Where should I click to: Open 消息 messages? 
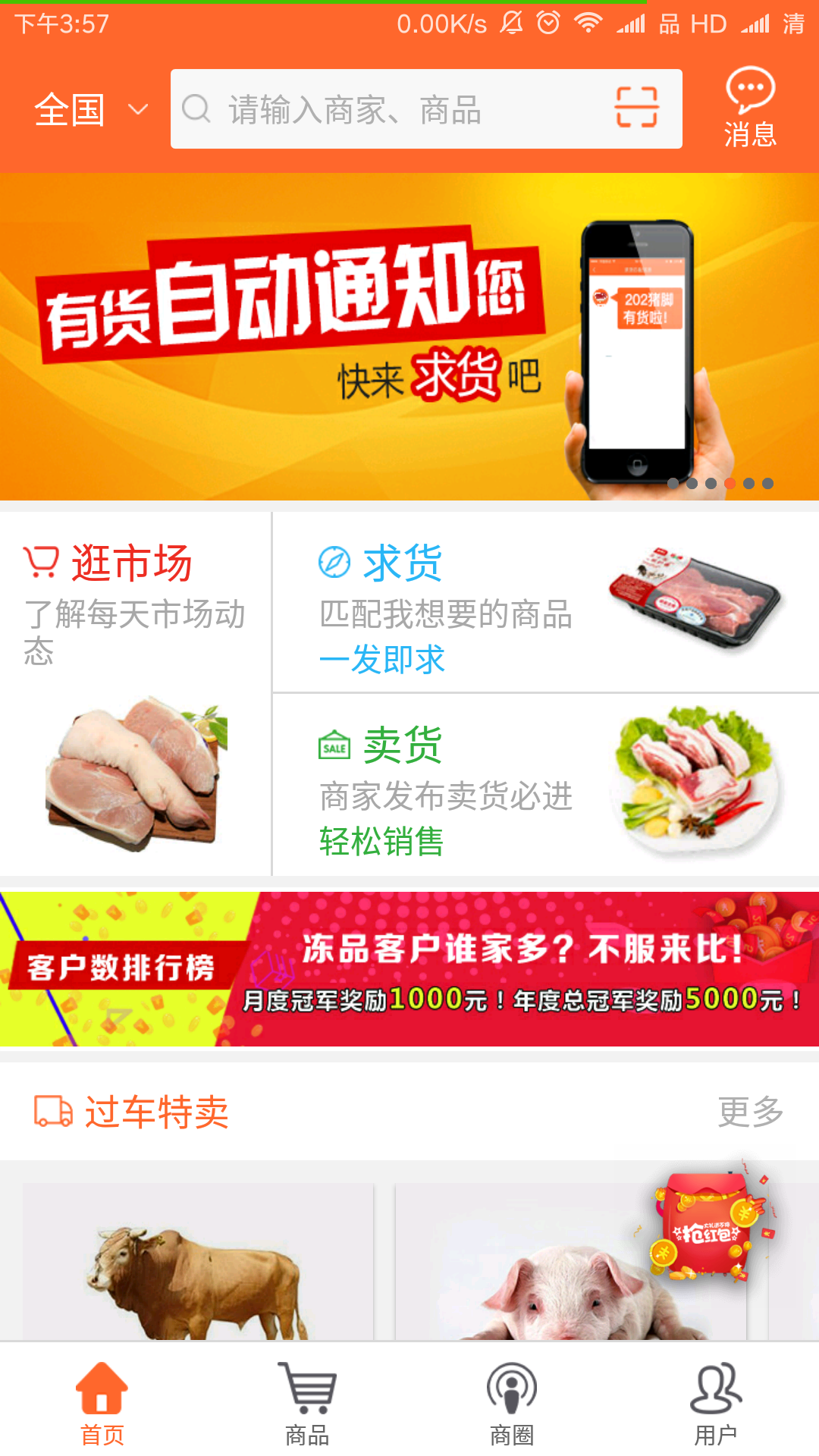coord(750,108)
